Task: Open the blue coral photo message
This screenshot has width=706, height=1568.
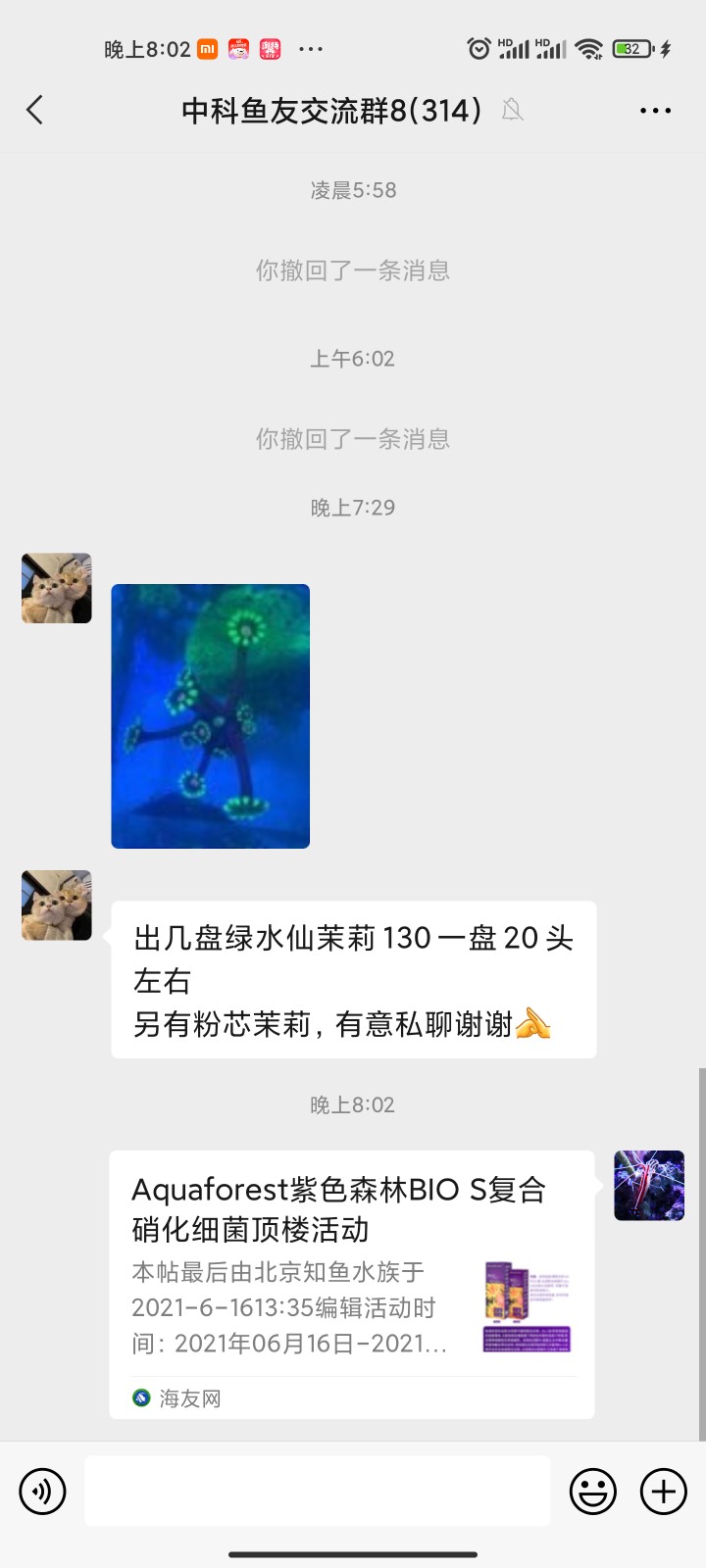Action: click(x=211, y=716)
